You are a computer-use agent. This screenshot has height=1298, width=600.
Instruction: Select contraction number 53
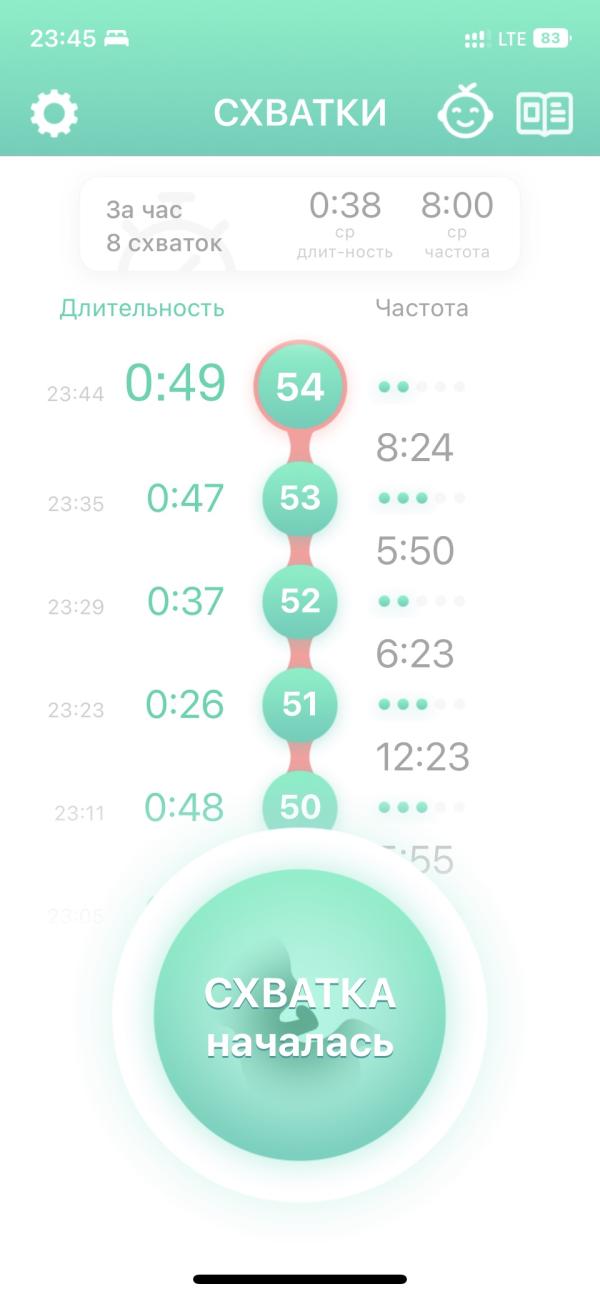[300, 497]
